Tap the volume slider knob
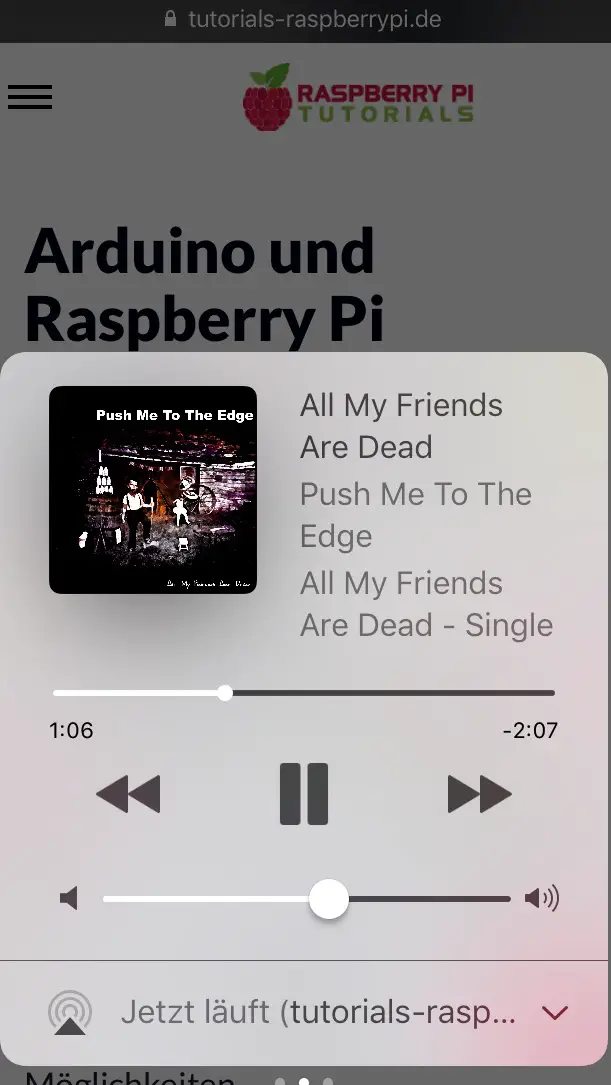The image size is (611, 1085). 329,899
